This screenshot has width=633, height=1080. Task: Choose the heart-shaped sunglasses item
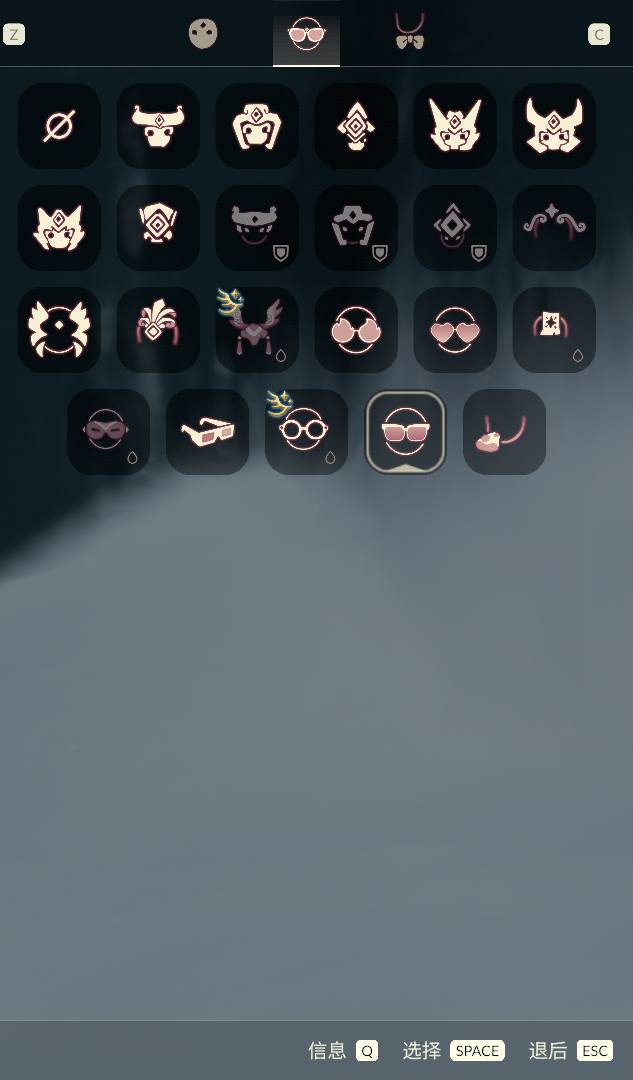tap(455, 330)
